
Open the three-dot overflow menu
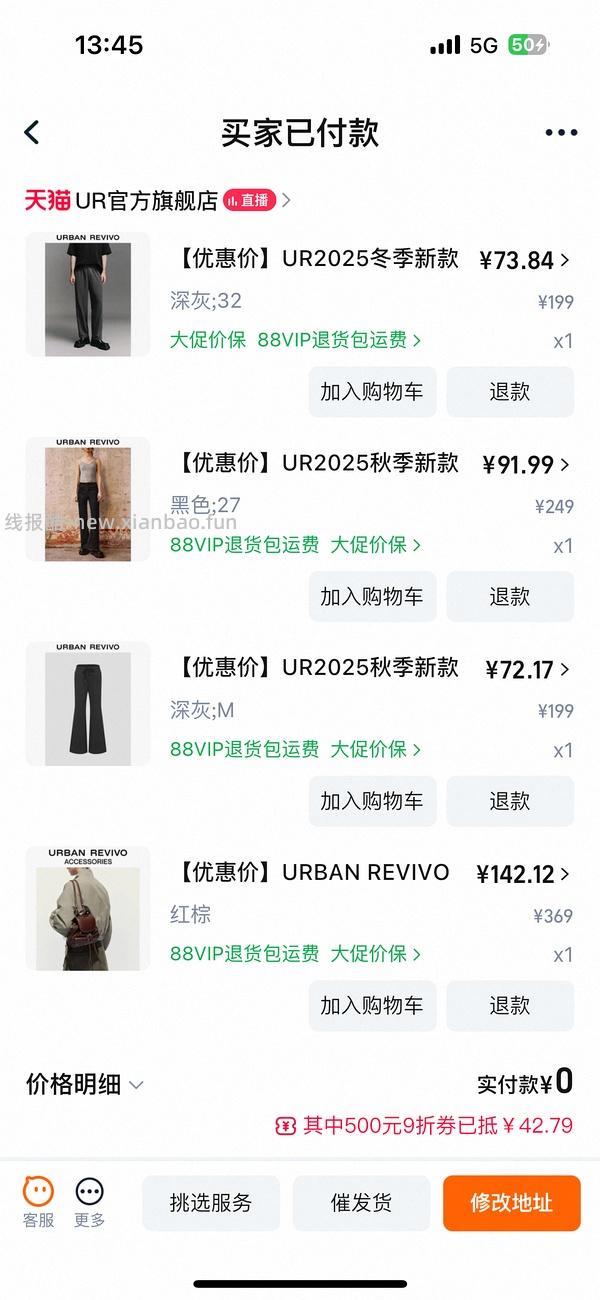pos(561,133)
